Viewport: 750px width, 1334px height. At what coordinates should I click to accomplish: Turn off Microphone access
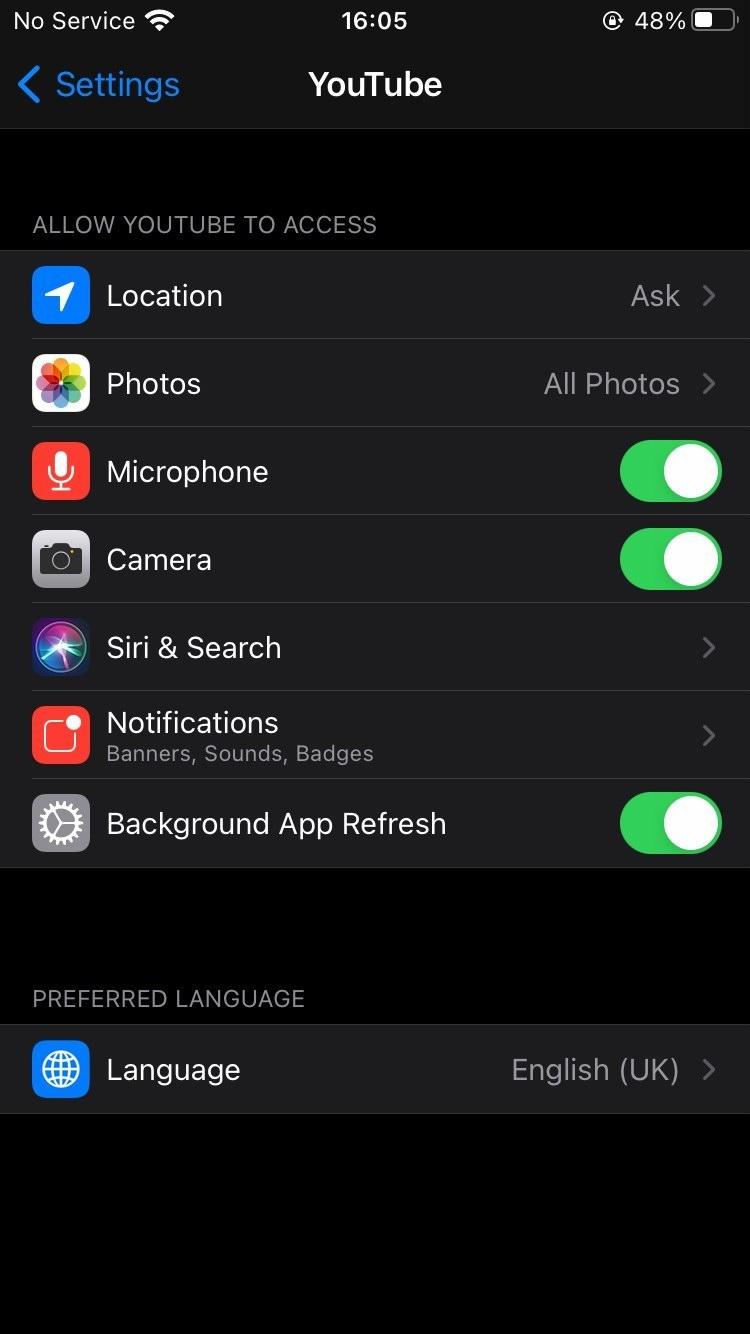670,471
